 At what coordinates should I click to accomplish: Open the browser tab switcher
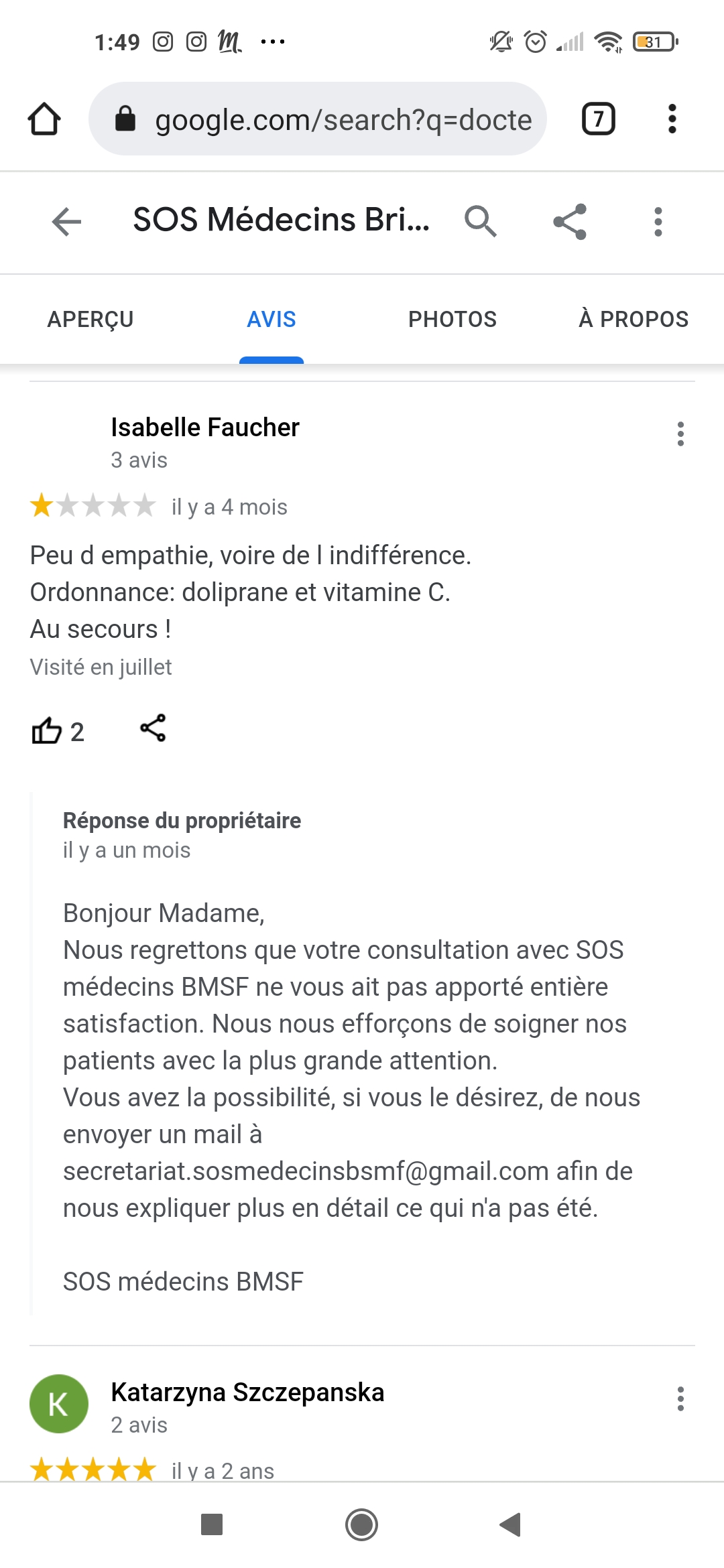click(x=598, y=119)
